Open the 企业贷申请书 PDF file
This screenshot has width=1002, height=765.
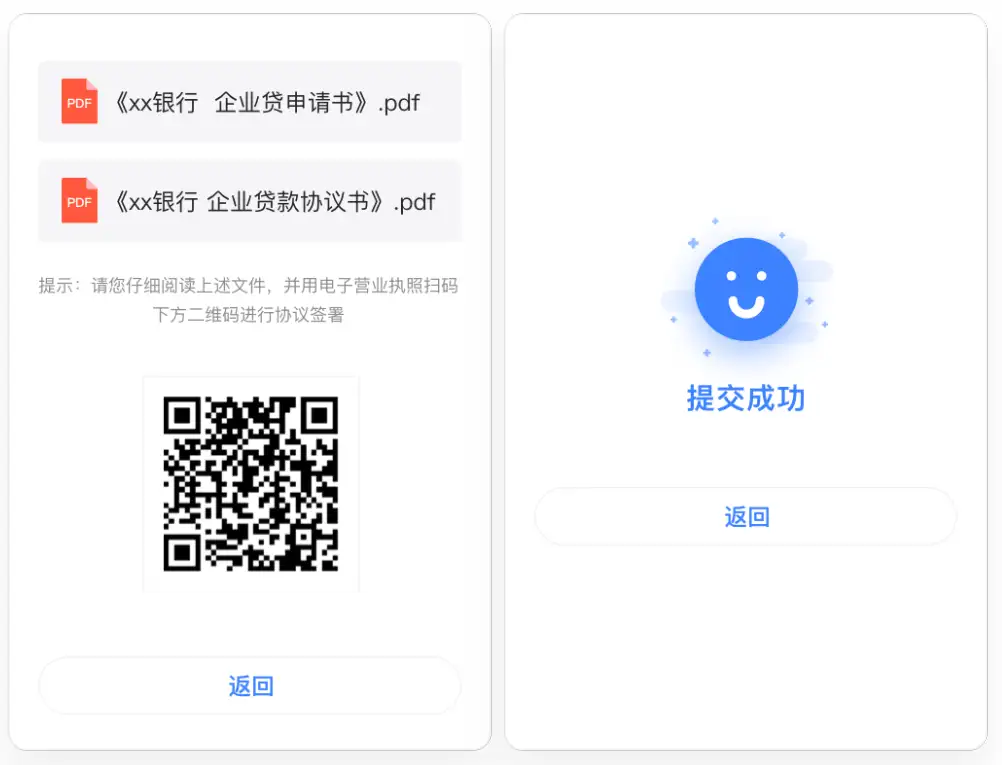250,102
